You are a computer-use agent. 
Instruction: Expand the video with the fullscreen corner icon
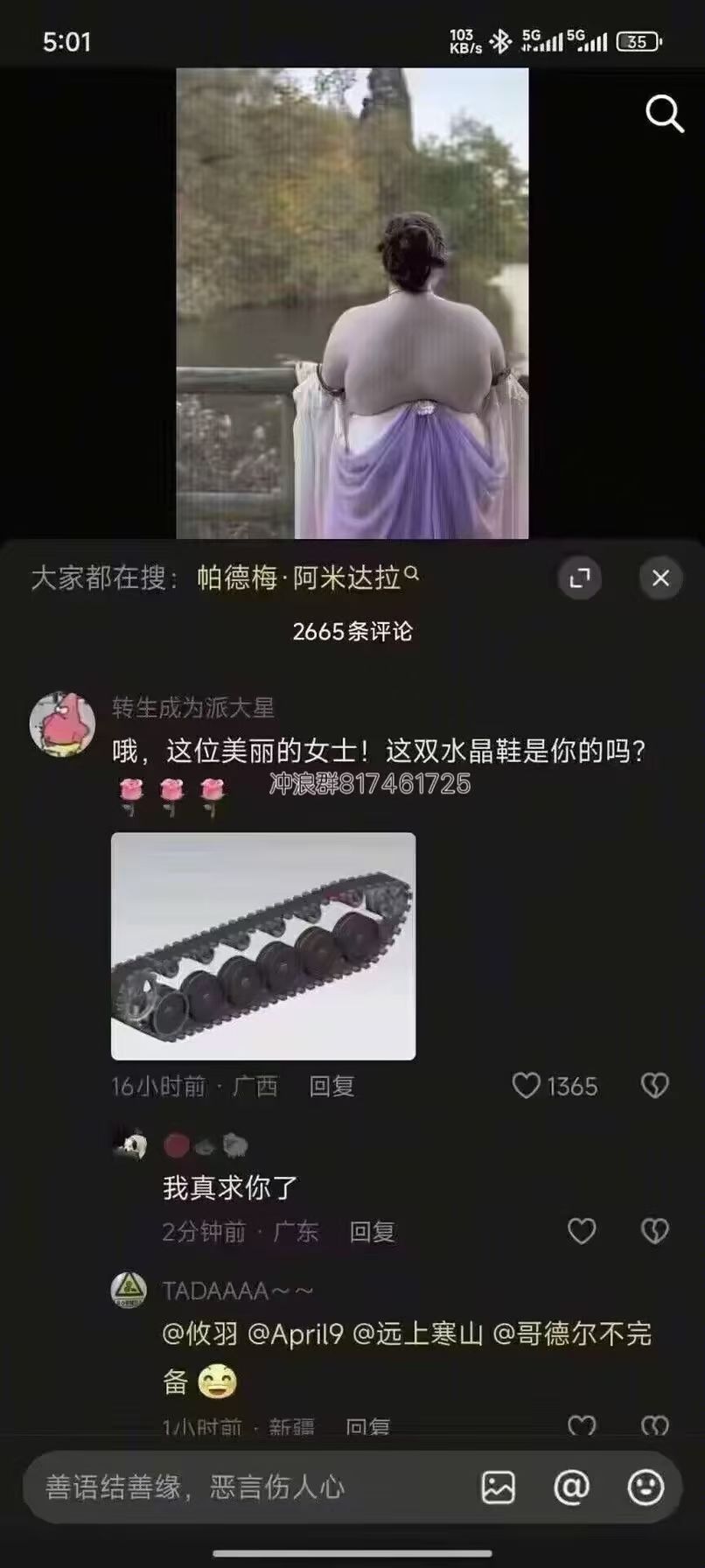580,577
